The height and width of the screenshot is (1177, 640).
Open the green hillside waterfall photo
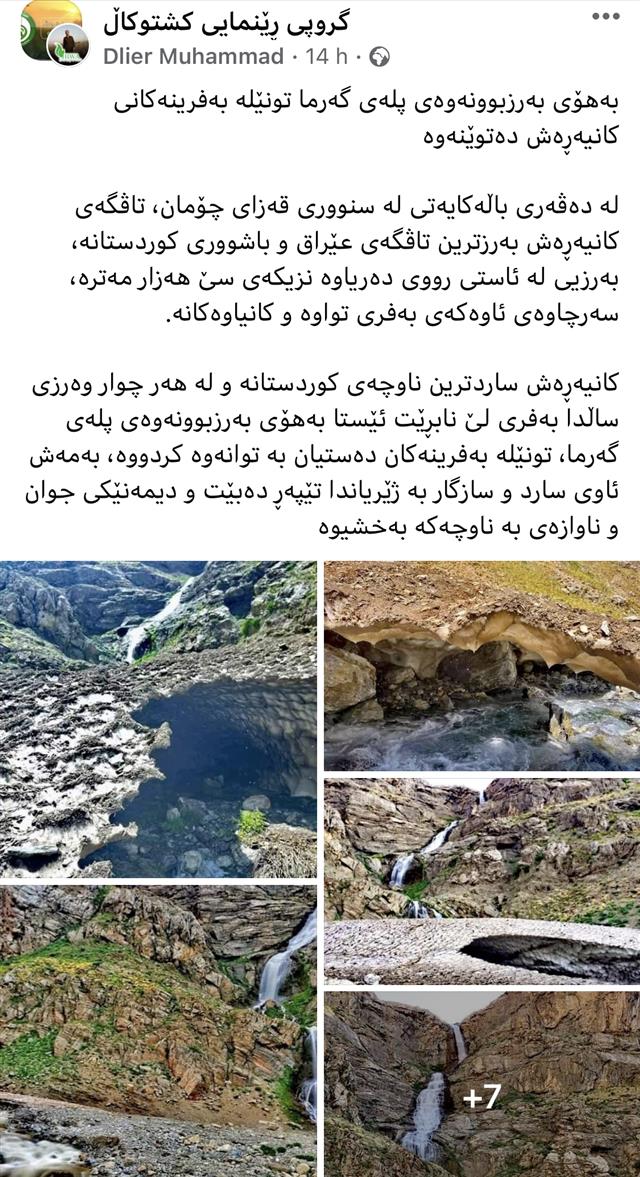tap(158, 1030)
